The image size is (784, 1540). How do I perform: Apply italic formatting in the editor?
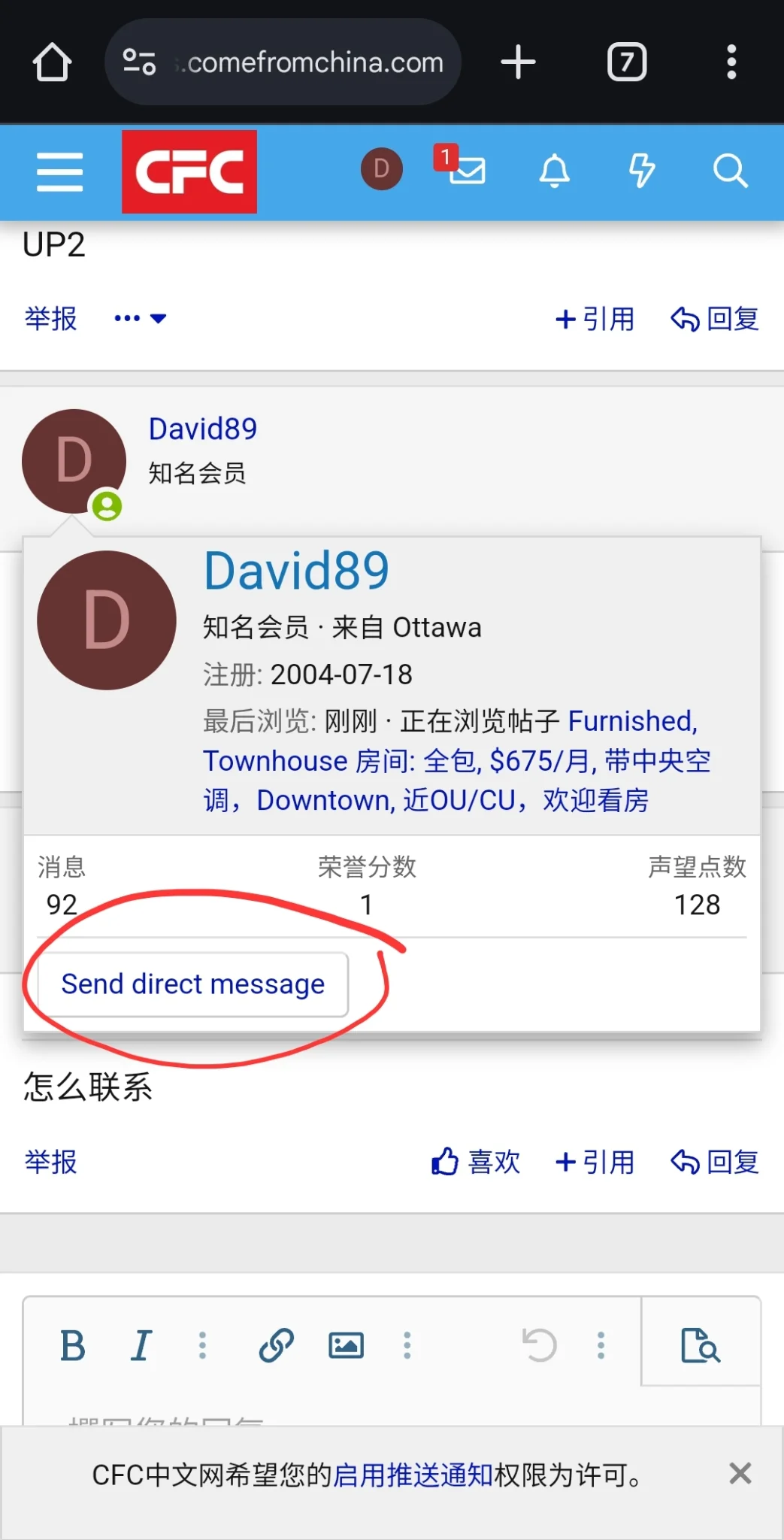pyautogui.click(x=141, y=1345)
